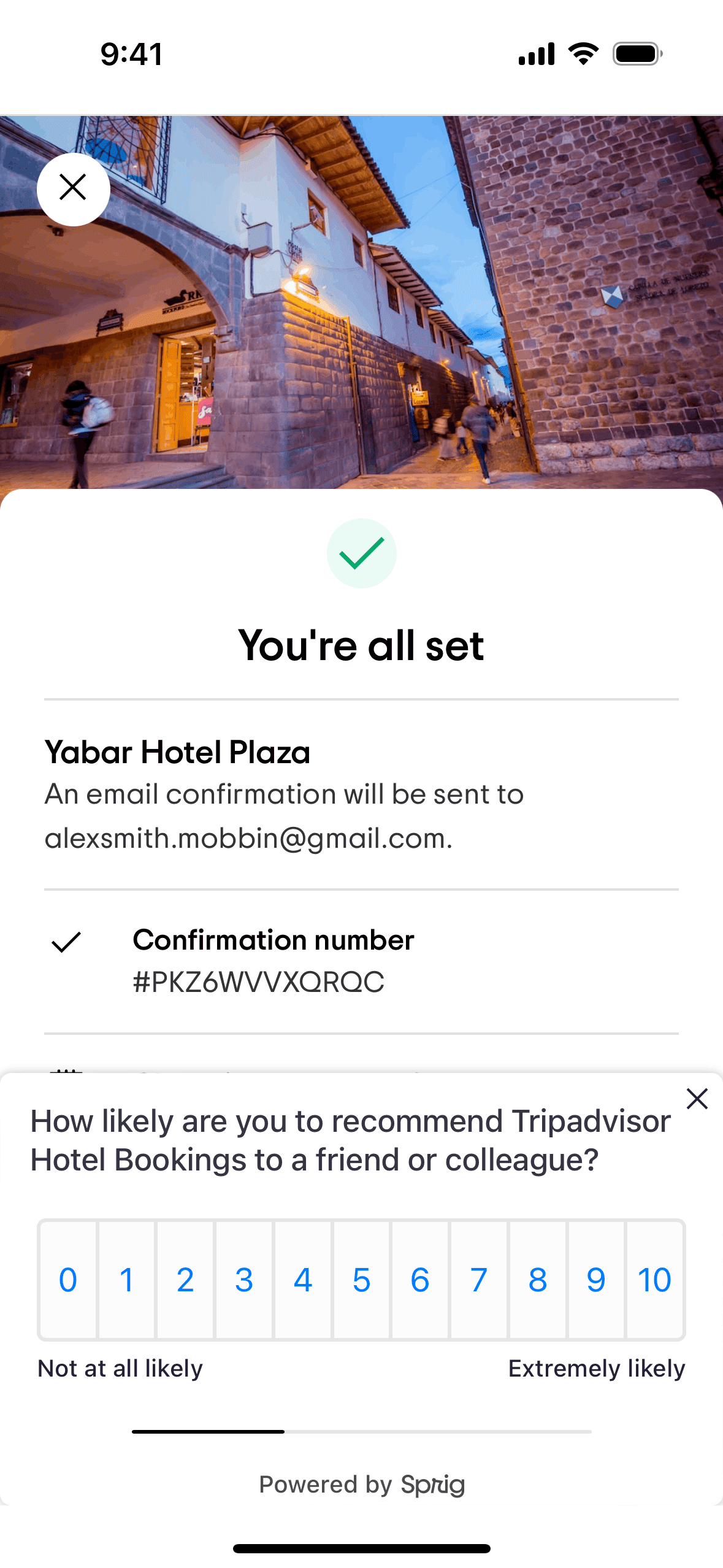
Task: Select 6 on the likelihood scale
Action: tap(420, 1280)
